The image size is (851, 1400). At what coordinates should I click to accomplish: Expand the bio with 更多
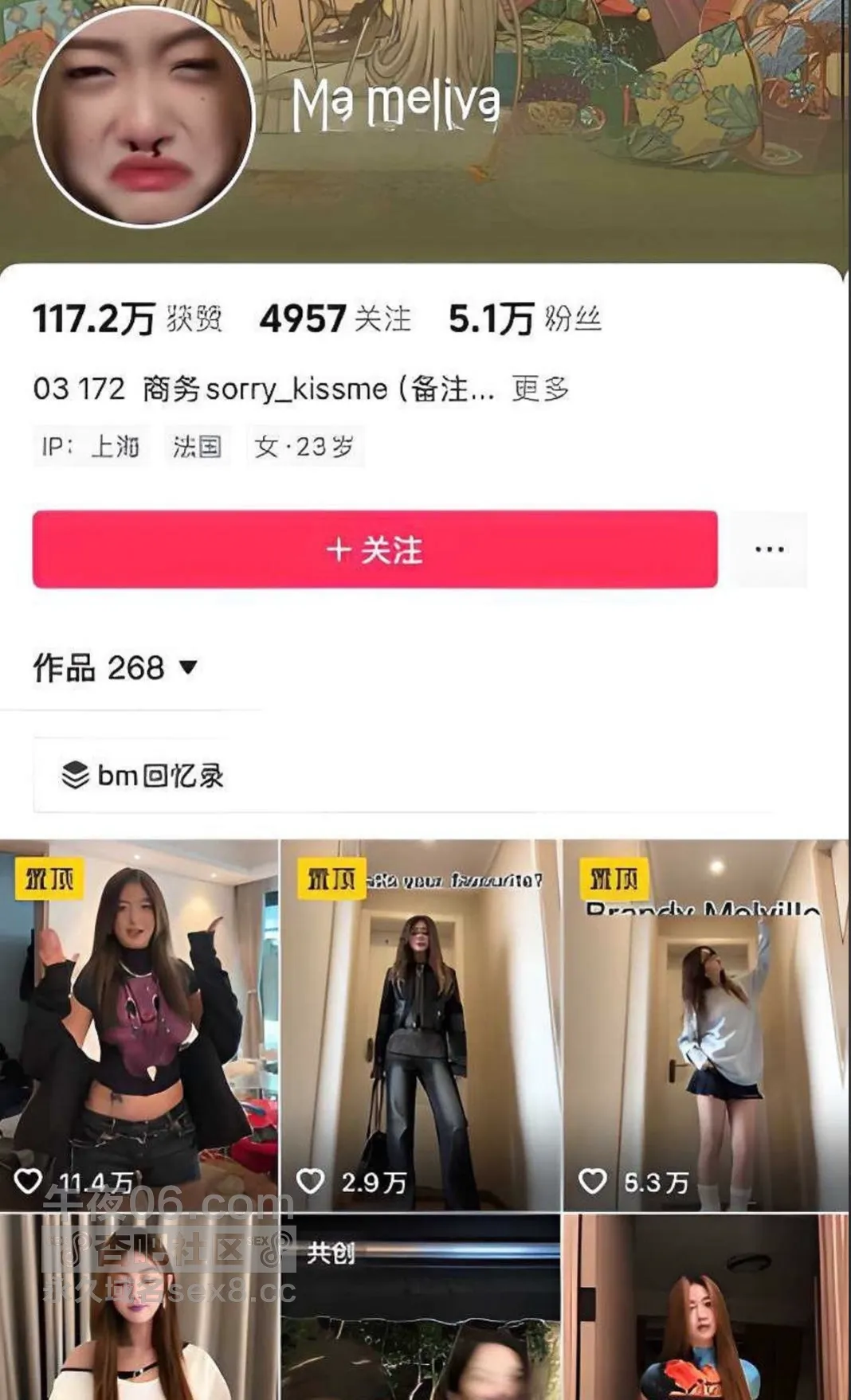point(539,389)
